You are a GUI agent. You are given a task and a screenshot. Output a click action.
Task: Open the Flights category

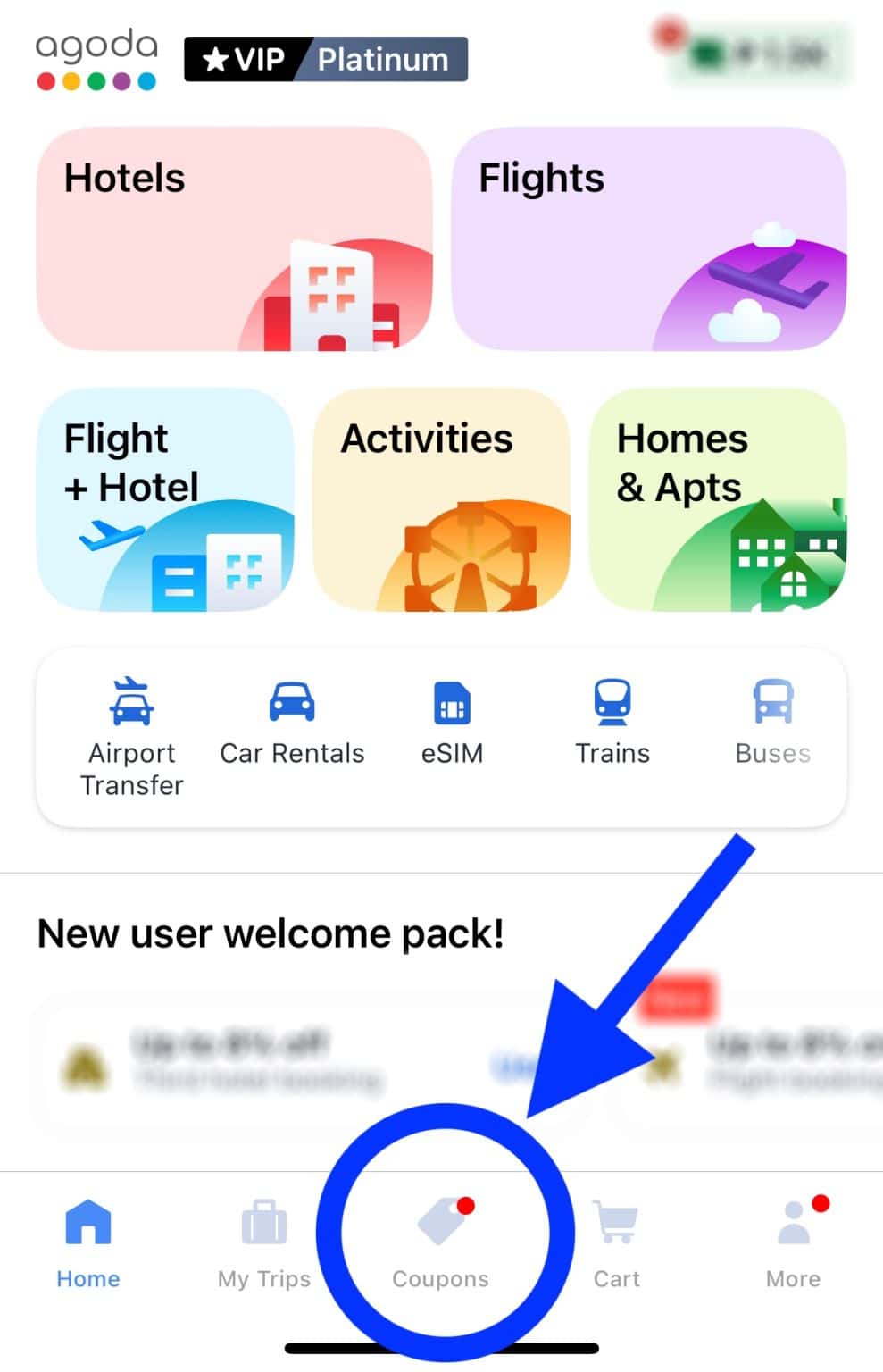[648, 238]
